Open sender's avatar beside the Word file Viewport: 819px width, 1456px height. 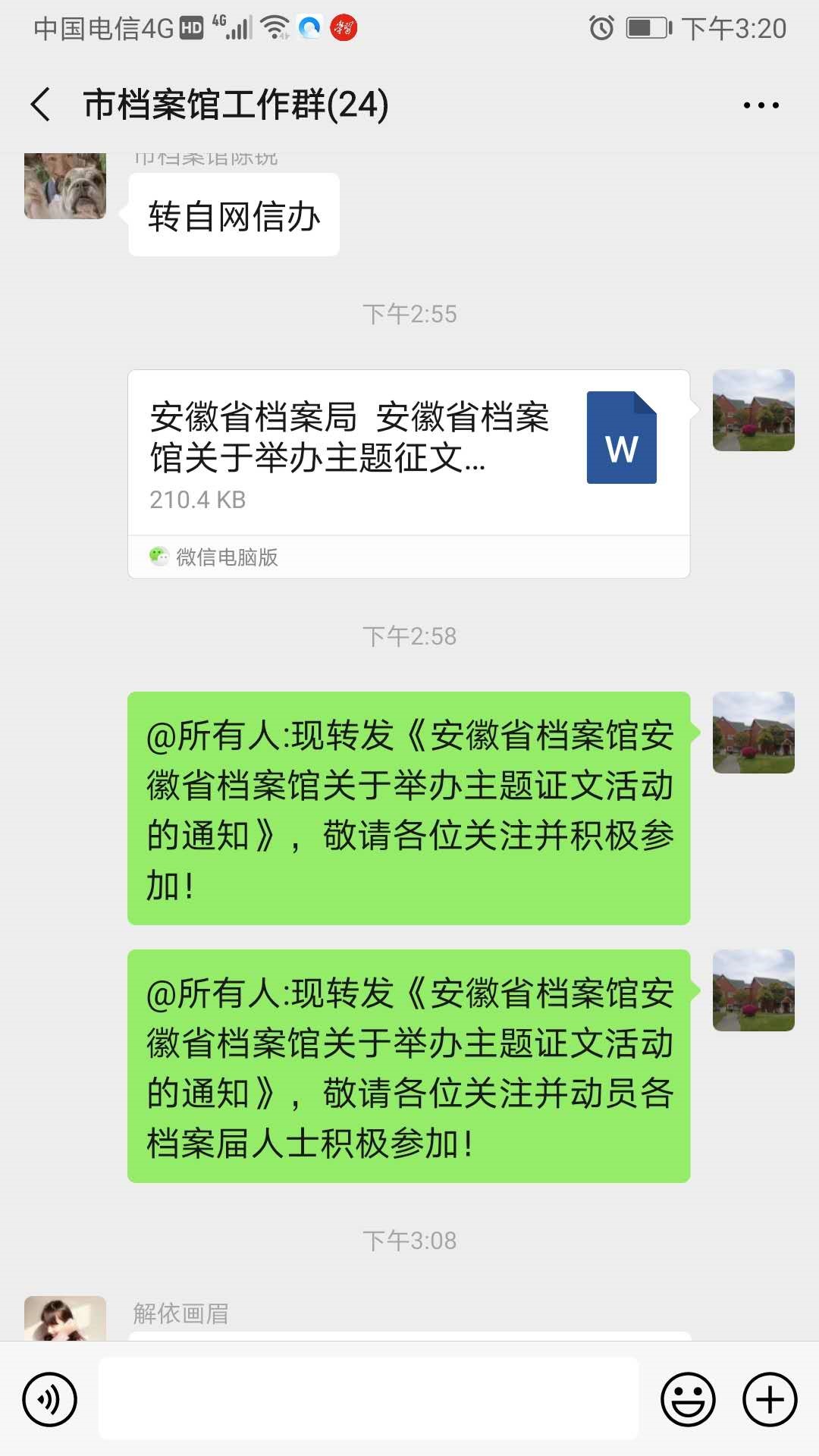click(x=753, y=410)
